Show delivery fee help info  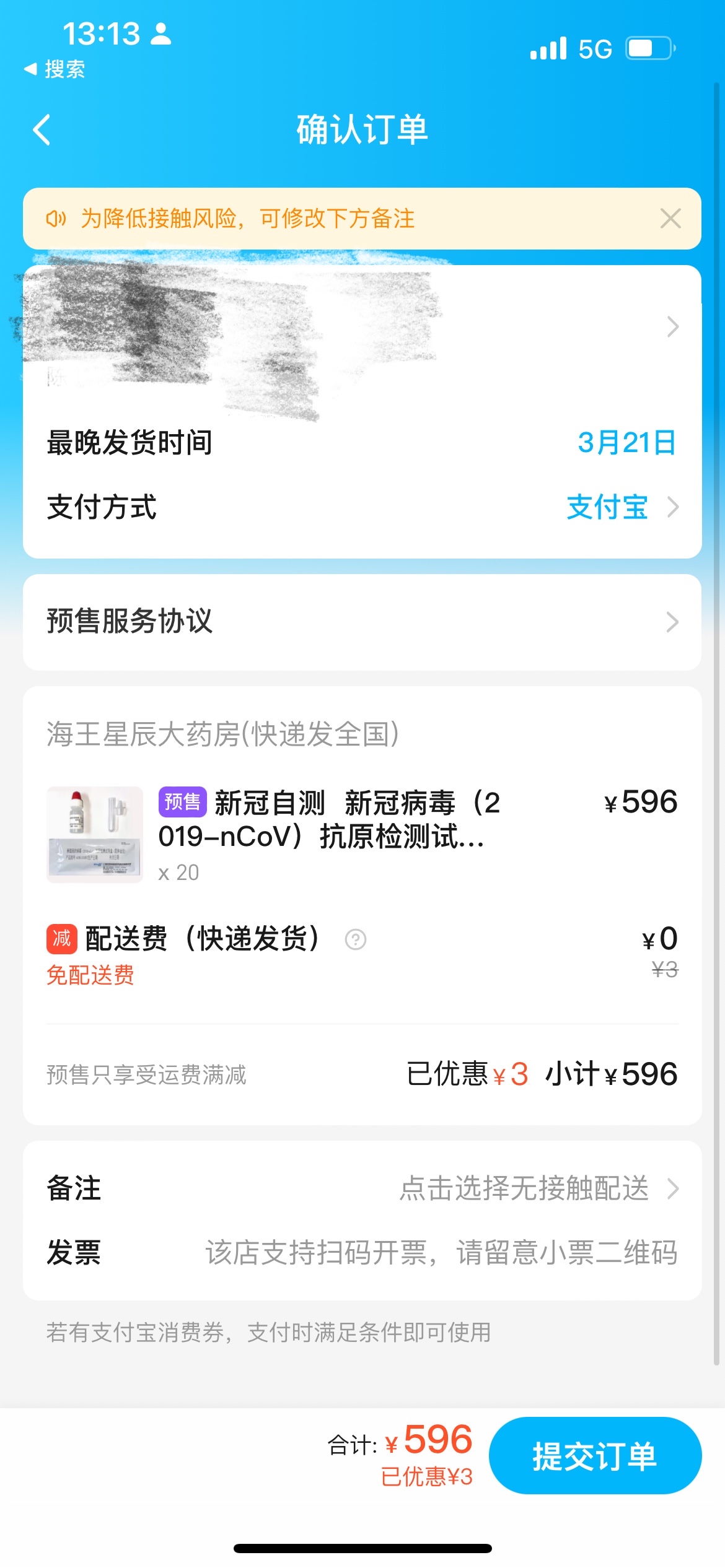click(x=356, y=940)
